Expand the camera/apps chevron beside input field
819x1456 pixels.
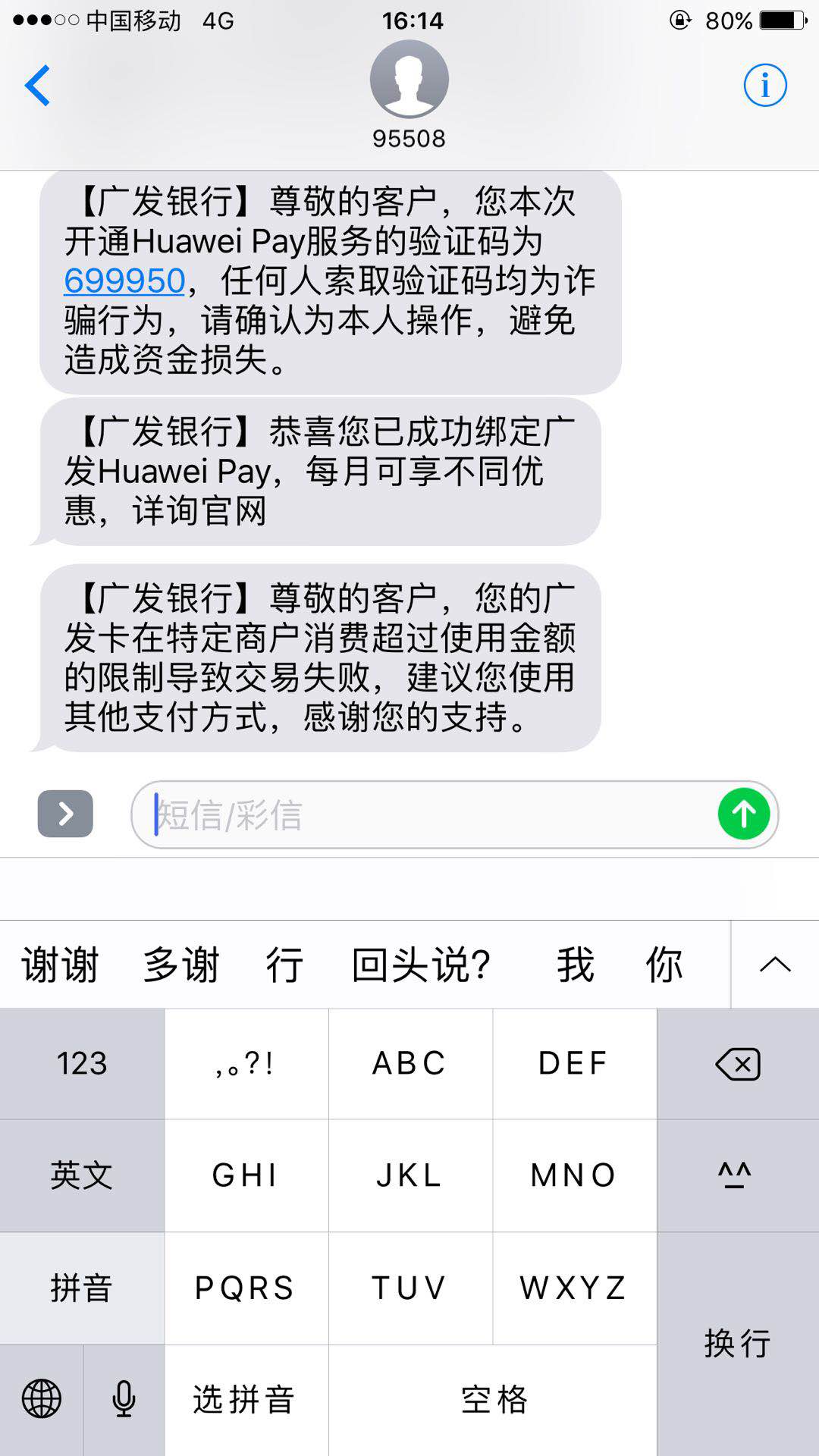[65, 814]
